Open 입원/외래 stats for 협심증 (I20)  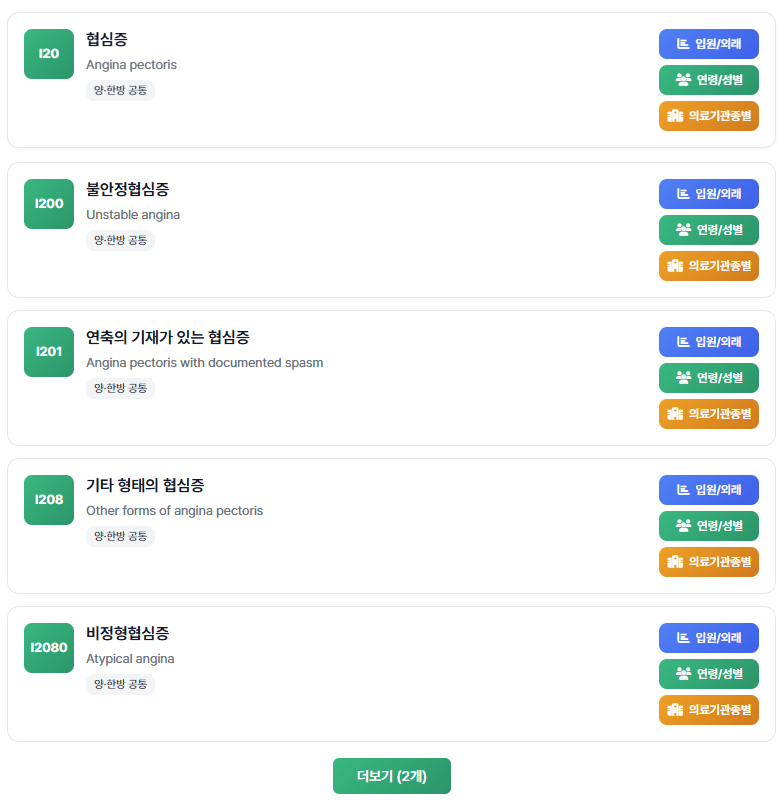coord(708,44)
